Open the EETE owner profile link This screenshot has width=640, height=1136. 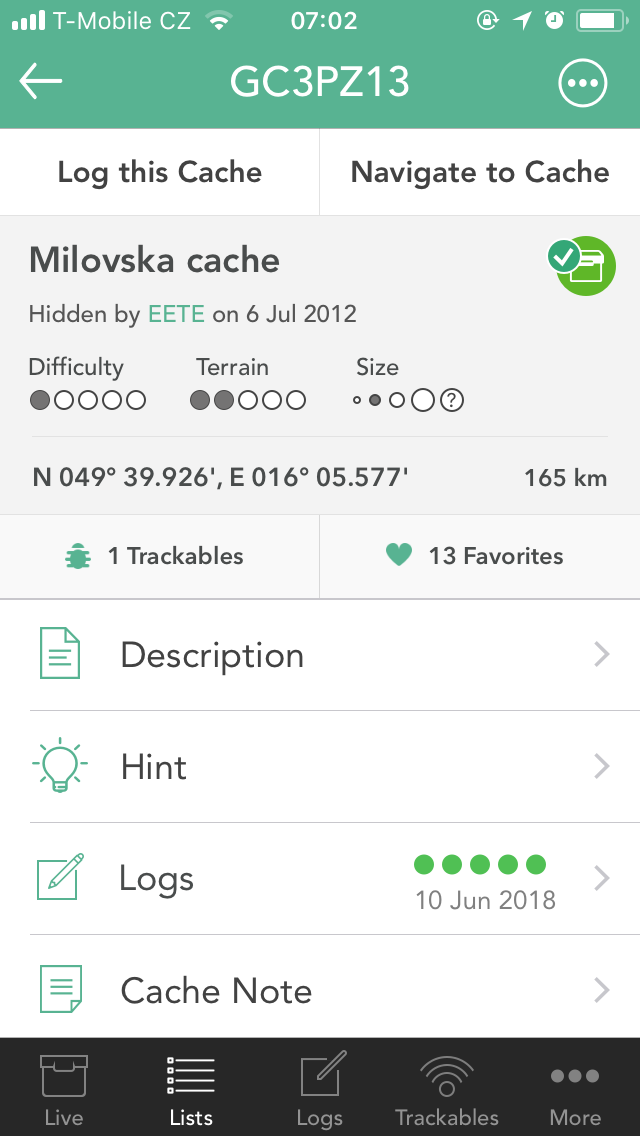pyautogui.click(x=177, y=314)
